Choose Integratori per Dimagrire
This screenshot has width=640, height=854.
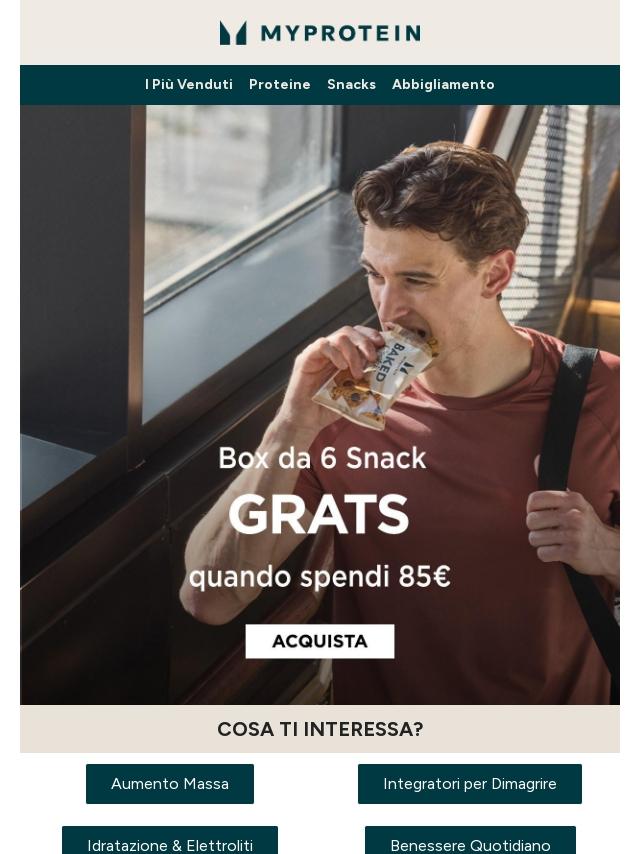coord(470,784)
